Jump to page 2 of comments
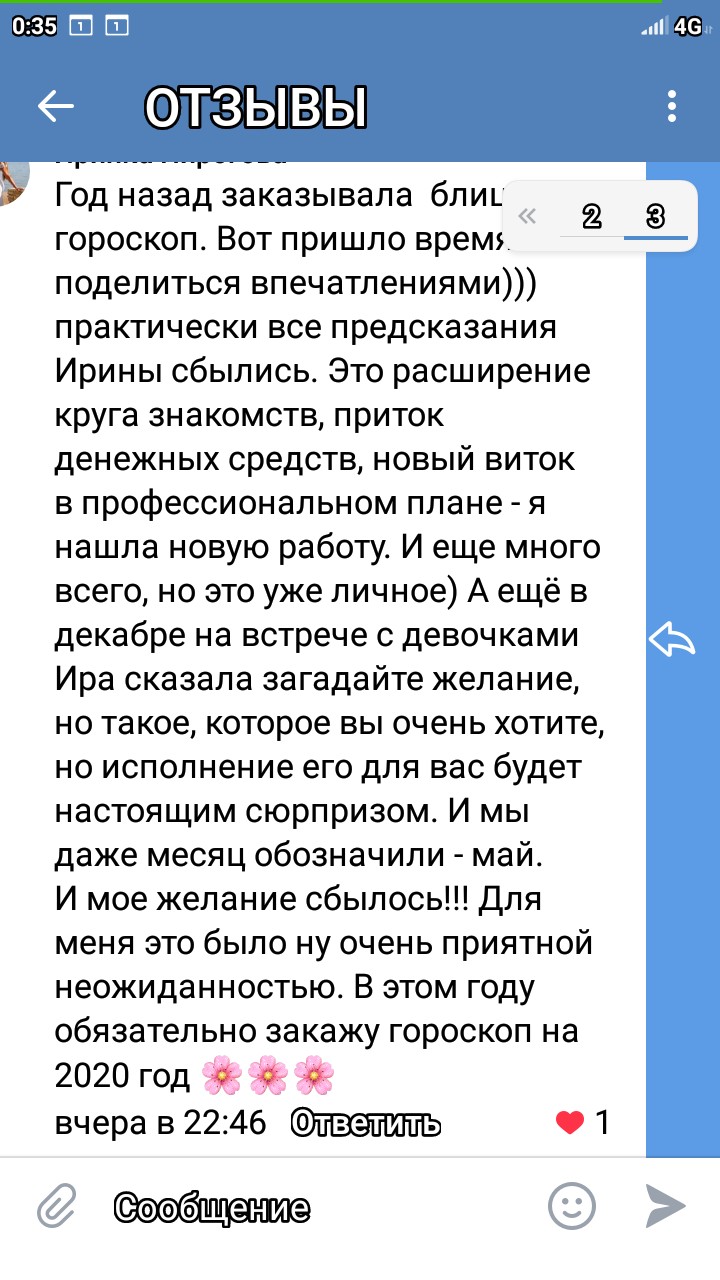Image resolution: width=720 pixels, height=1280 pixels. [592, 216]
